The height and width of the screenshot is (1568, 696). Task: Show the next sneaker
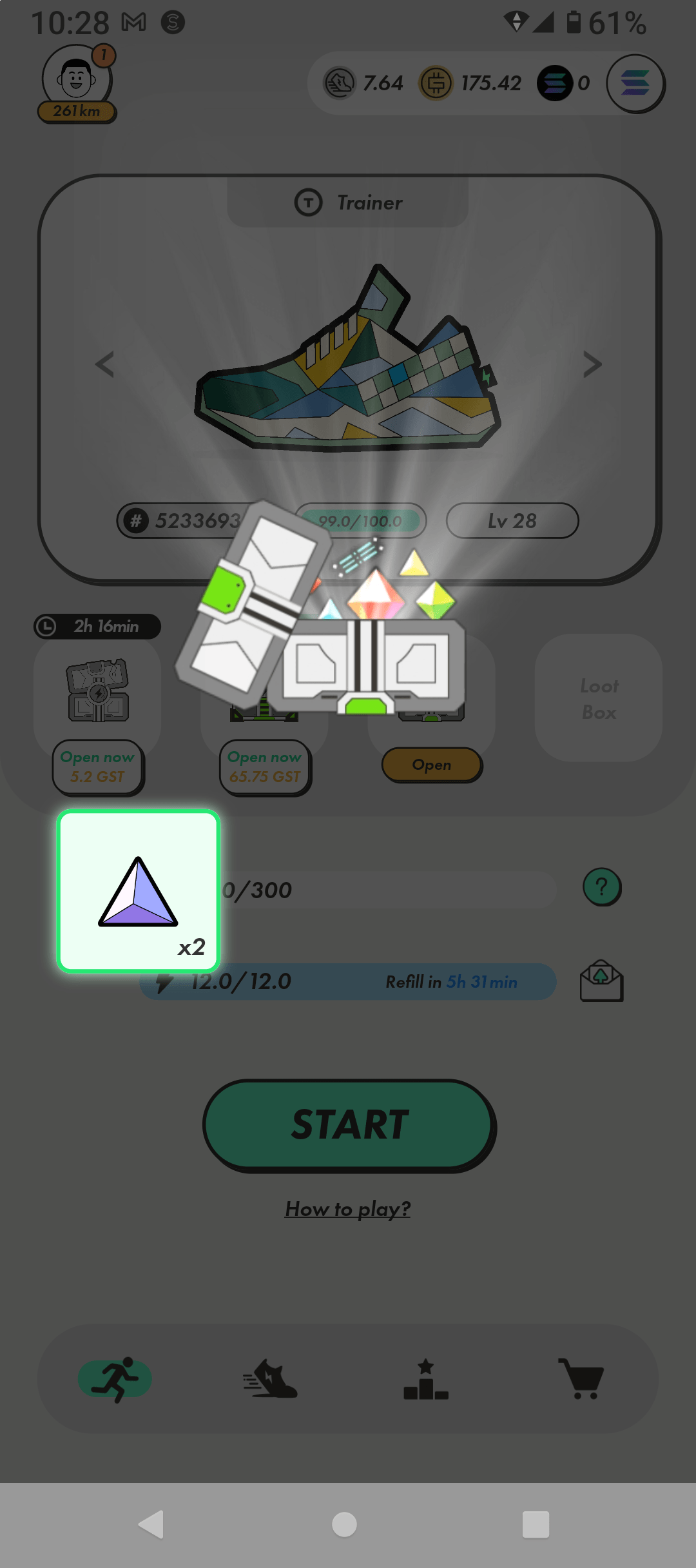tap(592, 364)
